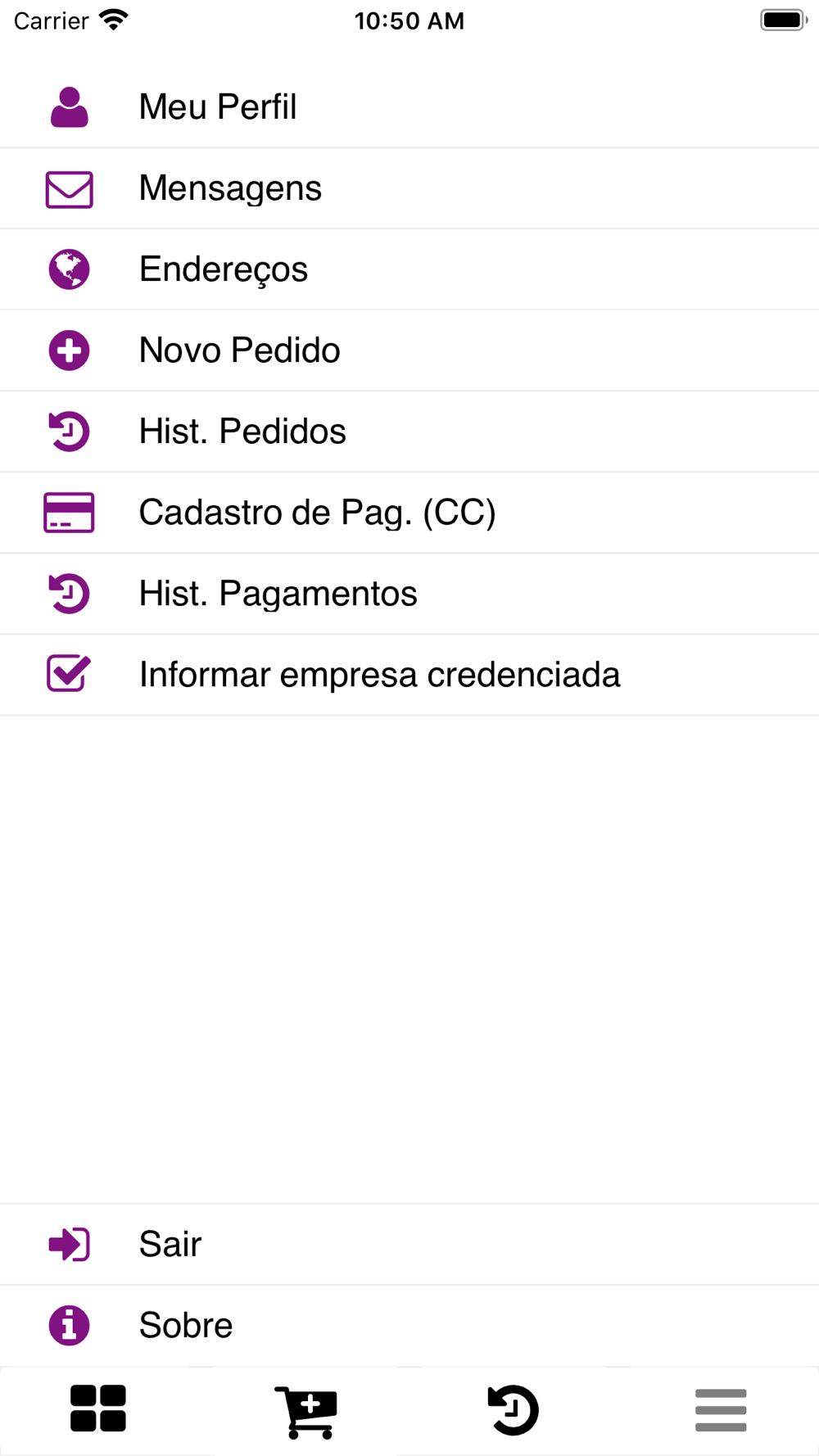View Hist. Pagamentos
The image size is (819, 1456).
pos(409,594)
